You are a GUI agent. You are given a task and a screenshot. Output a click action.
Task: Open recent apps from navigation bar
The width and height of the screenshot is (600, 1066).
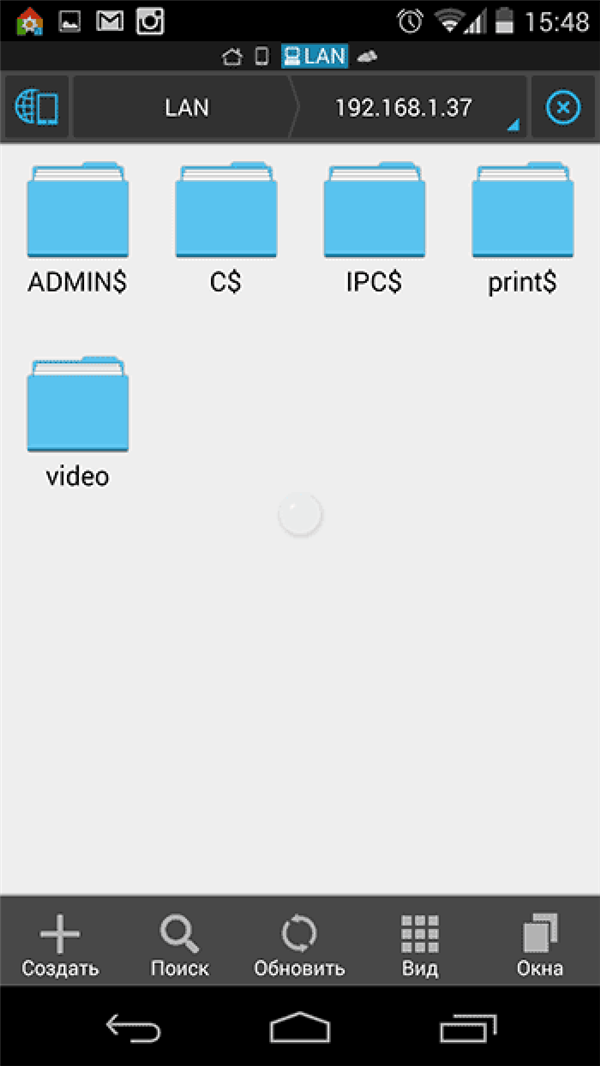(468, 1027)
